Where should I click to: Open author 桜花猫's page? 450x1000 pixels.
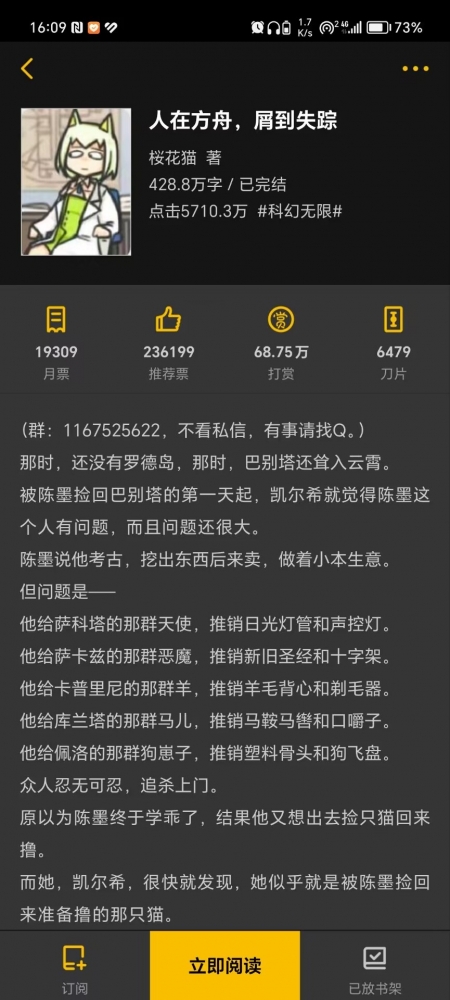tap(172, 157)
